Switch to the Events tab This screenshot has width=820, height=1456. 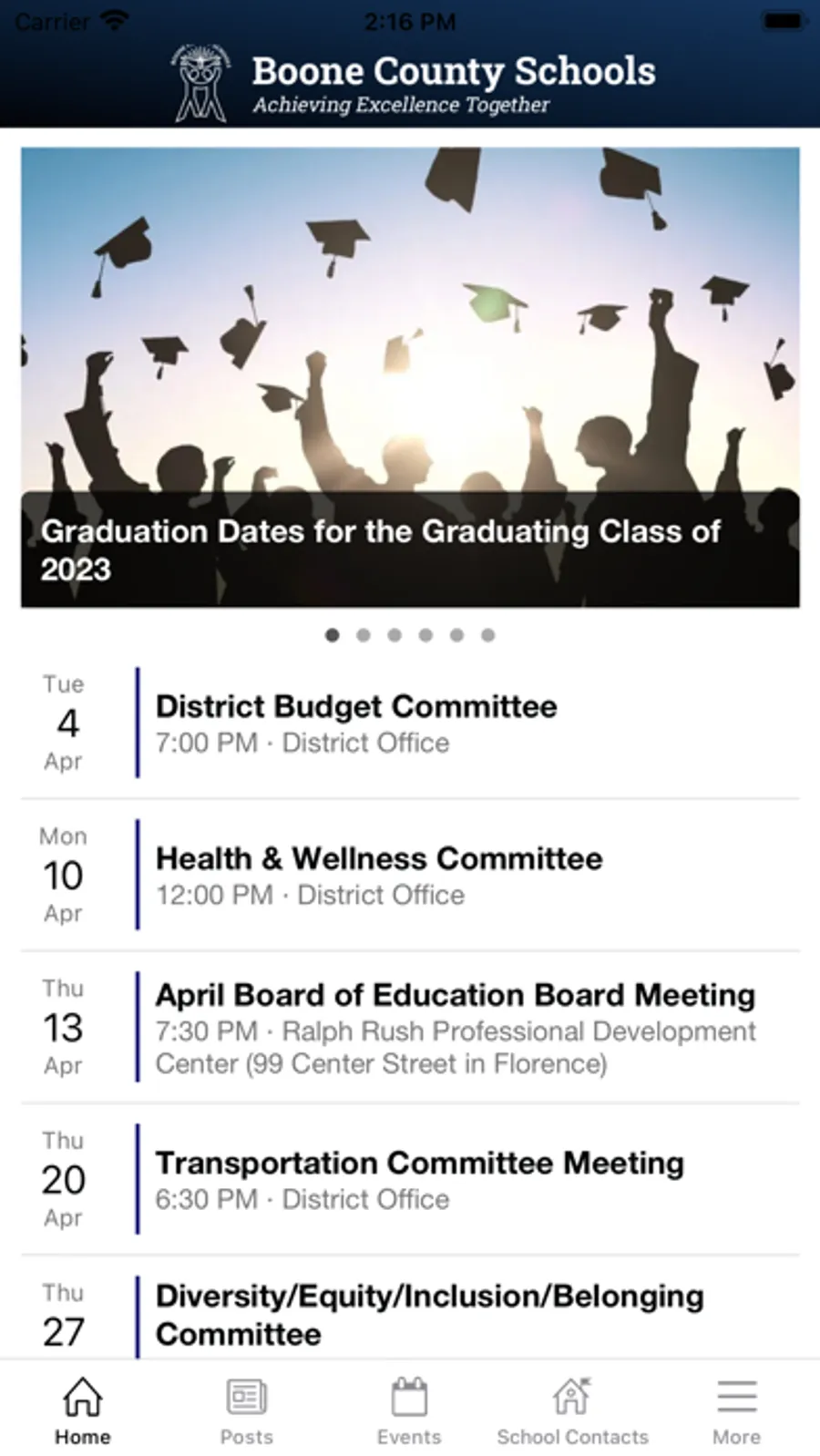pyautogui.click(x=409, y=1410)
